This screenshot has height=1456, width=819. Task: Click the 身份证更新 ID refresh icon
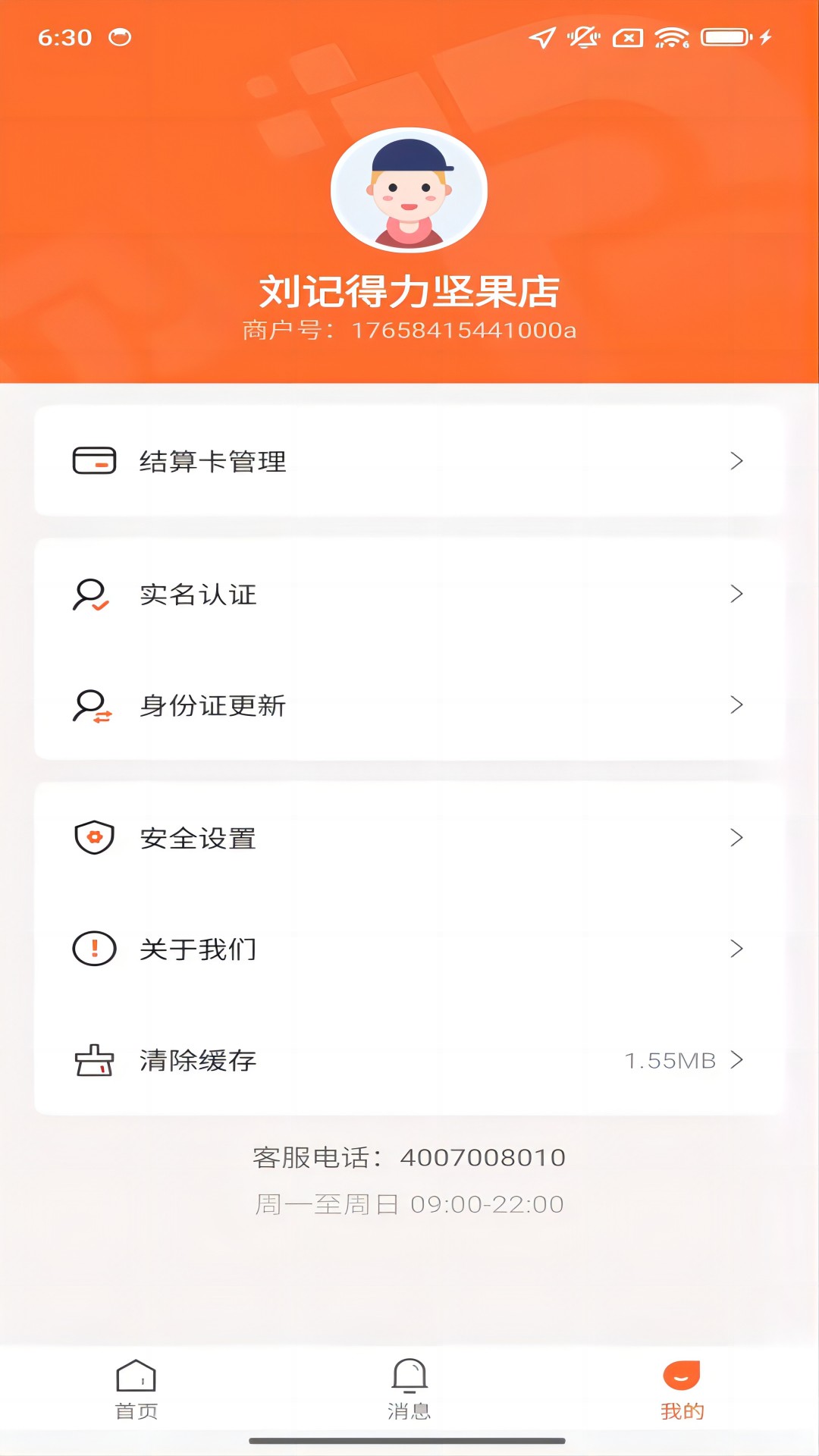(91, 706)
